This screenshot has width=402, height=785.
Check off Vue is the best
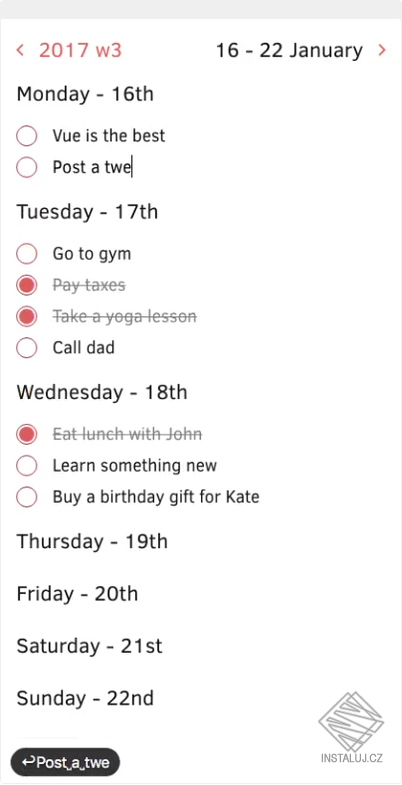tap(27, 136)
